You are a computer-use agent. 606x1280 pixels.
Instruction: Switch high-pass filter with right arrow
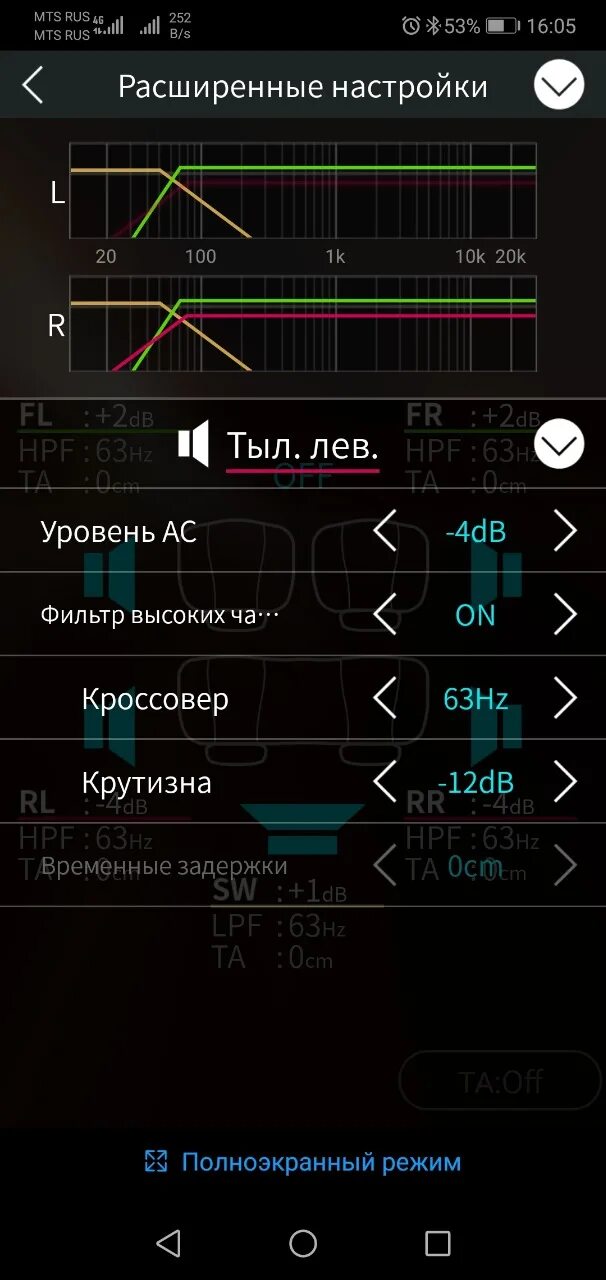565,614
